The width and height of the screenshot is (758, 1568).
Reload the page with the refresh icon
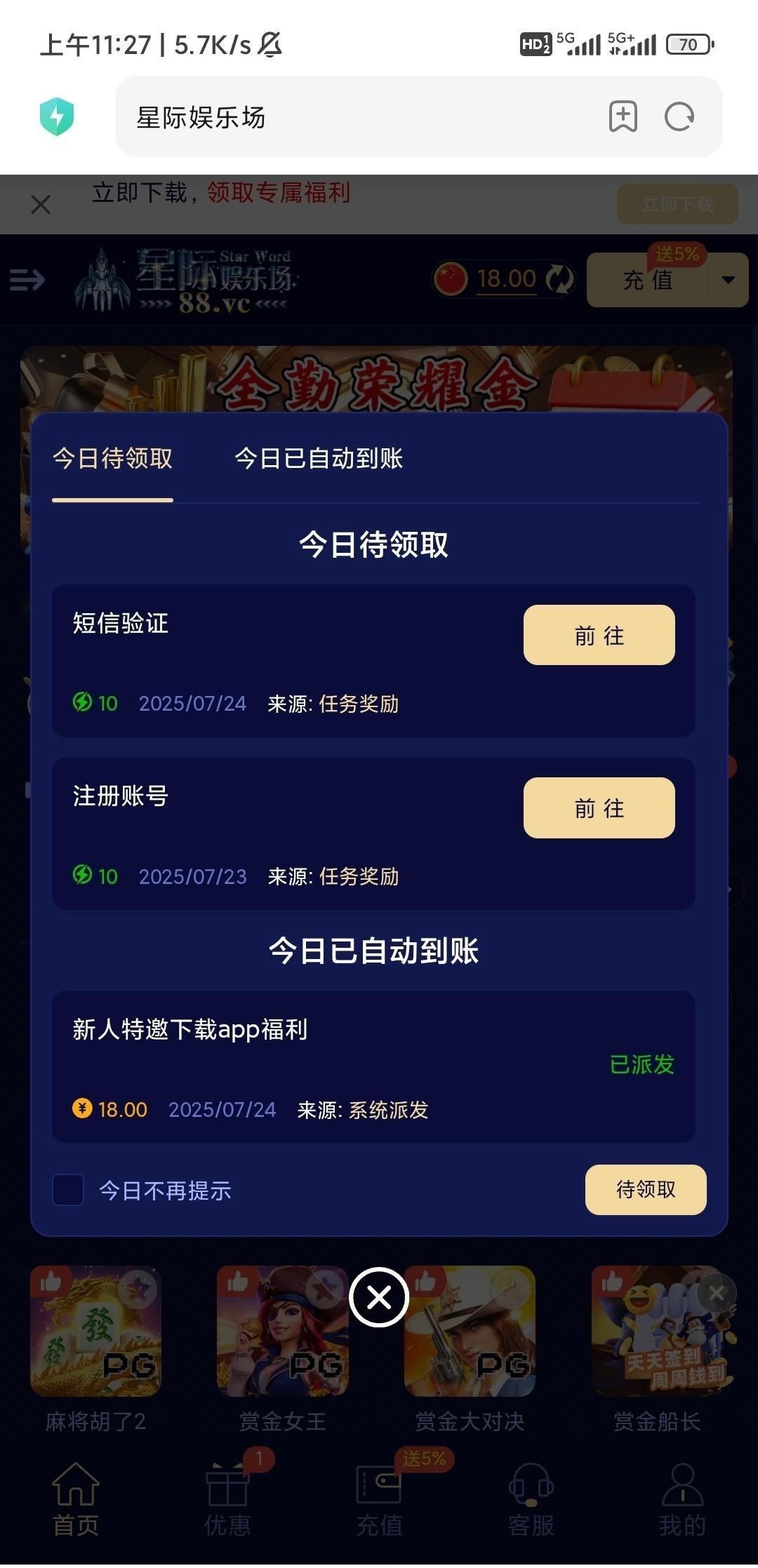point(678,116)
